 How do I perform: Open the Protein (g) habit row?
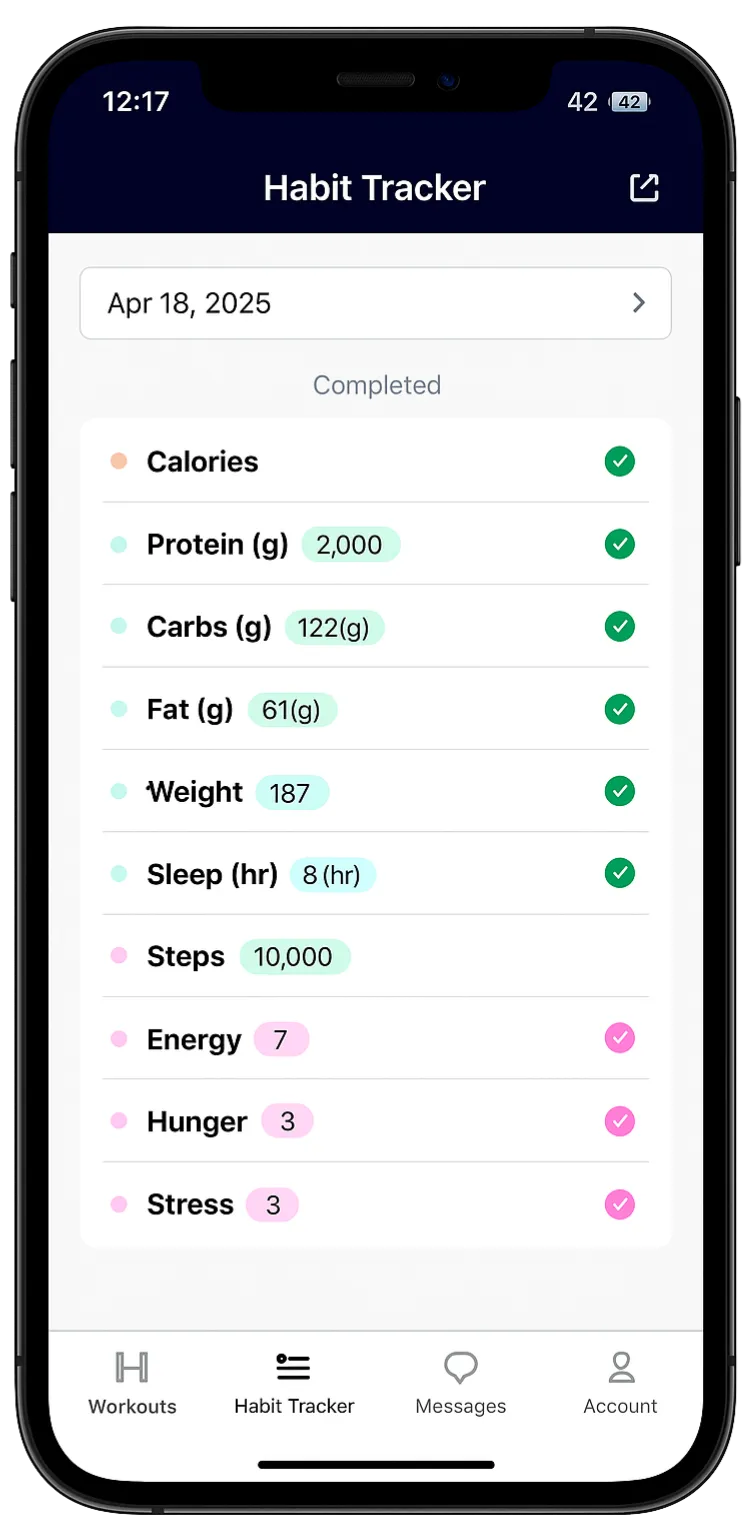click(375, 544)
